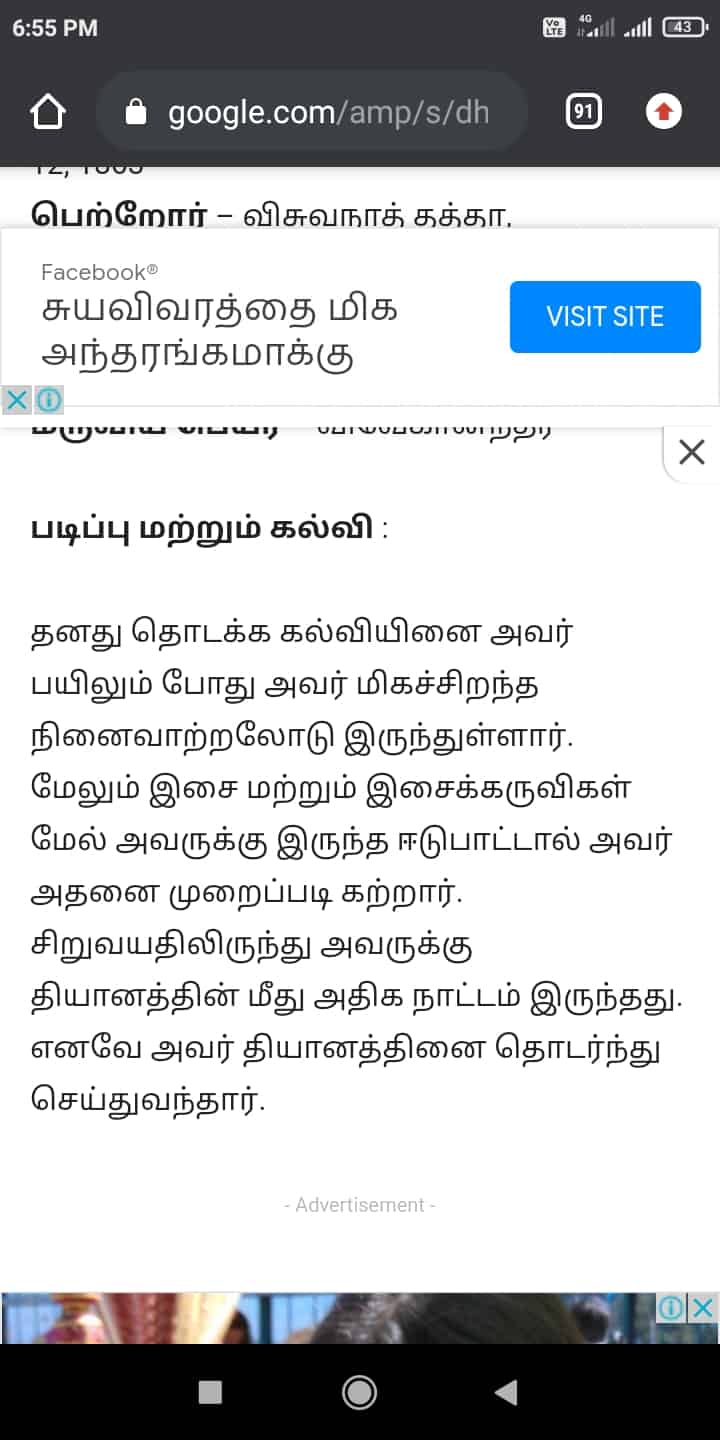The image size is (720, 1440).
Task: Tap the red update arrow menu icon
Action: pos(663,112)
